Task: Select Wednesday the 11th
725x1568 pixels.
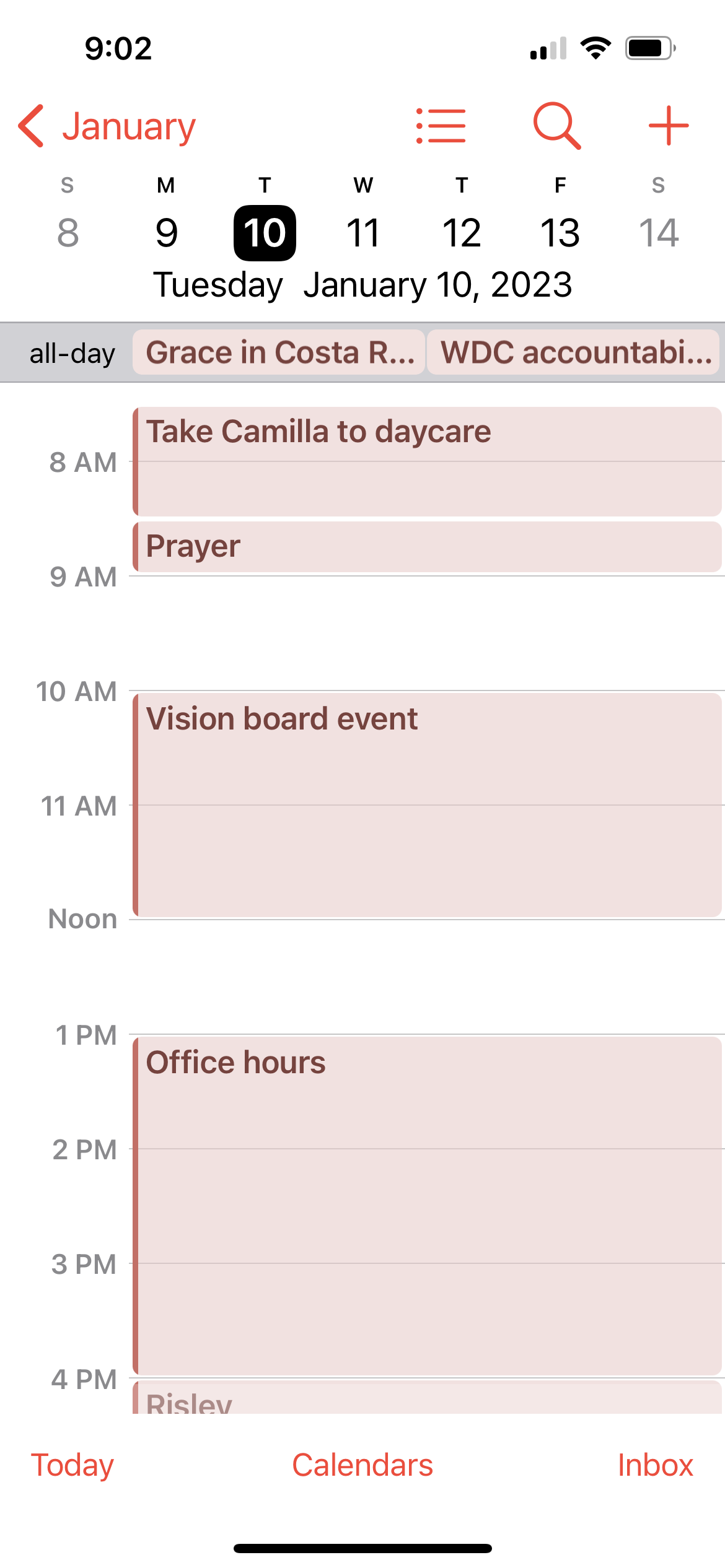Action: point(363,233)
